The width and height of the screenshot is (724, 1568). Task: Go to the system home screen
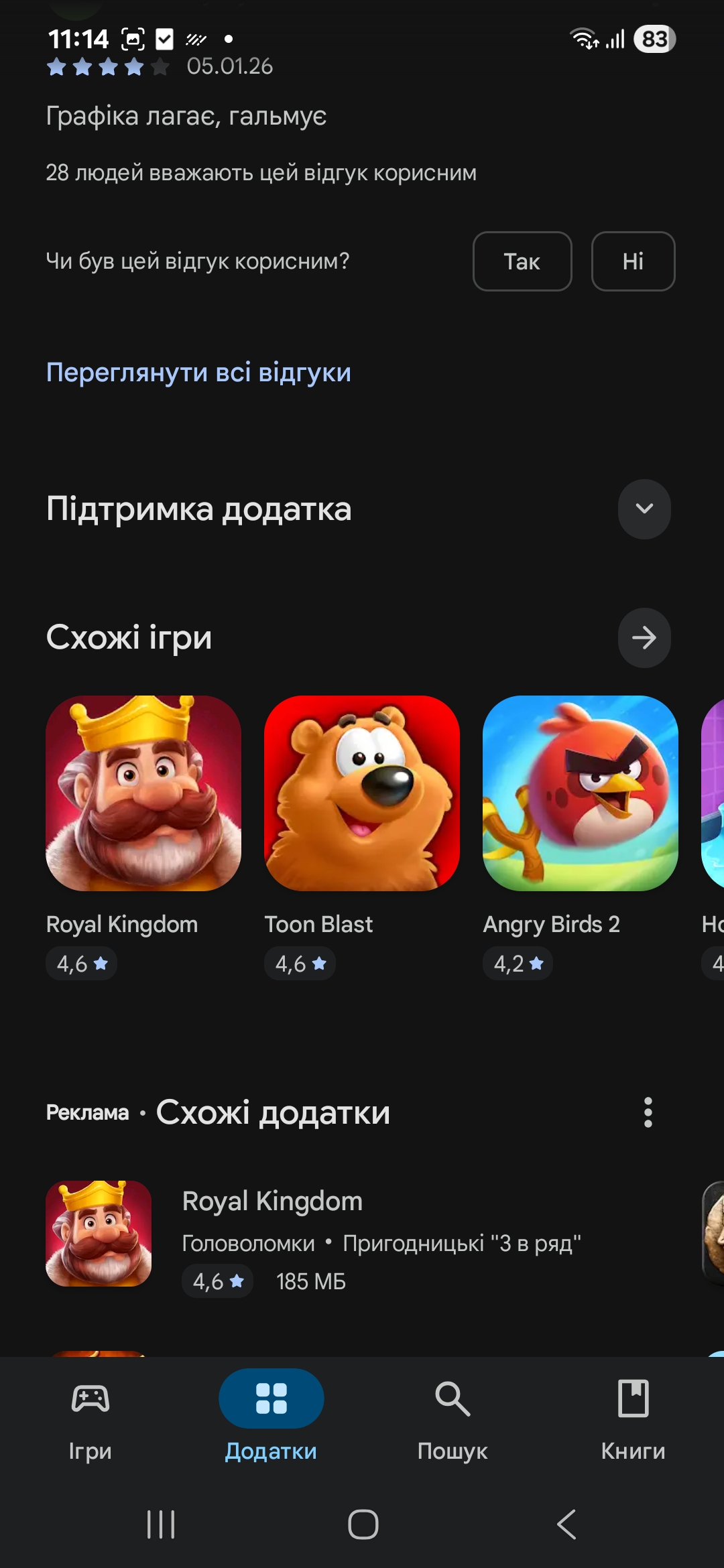(x=363, y=1524)
